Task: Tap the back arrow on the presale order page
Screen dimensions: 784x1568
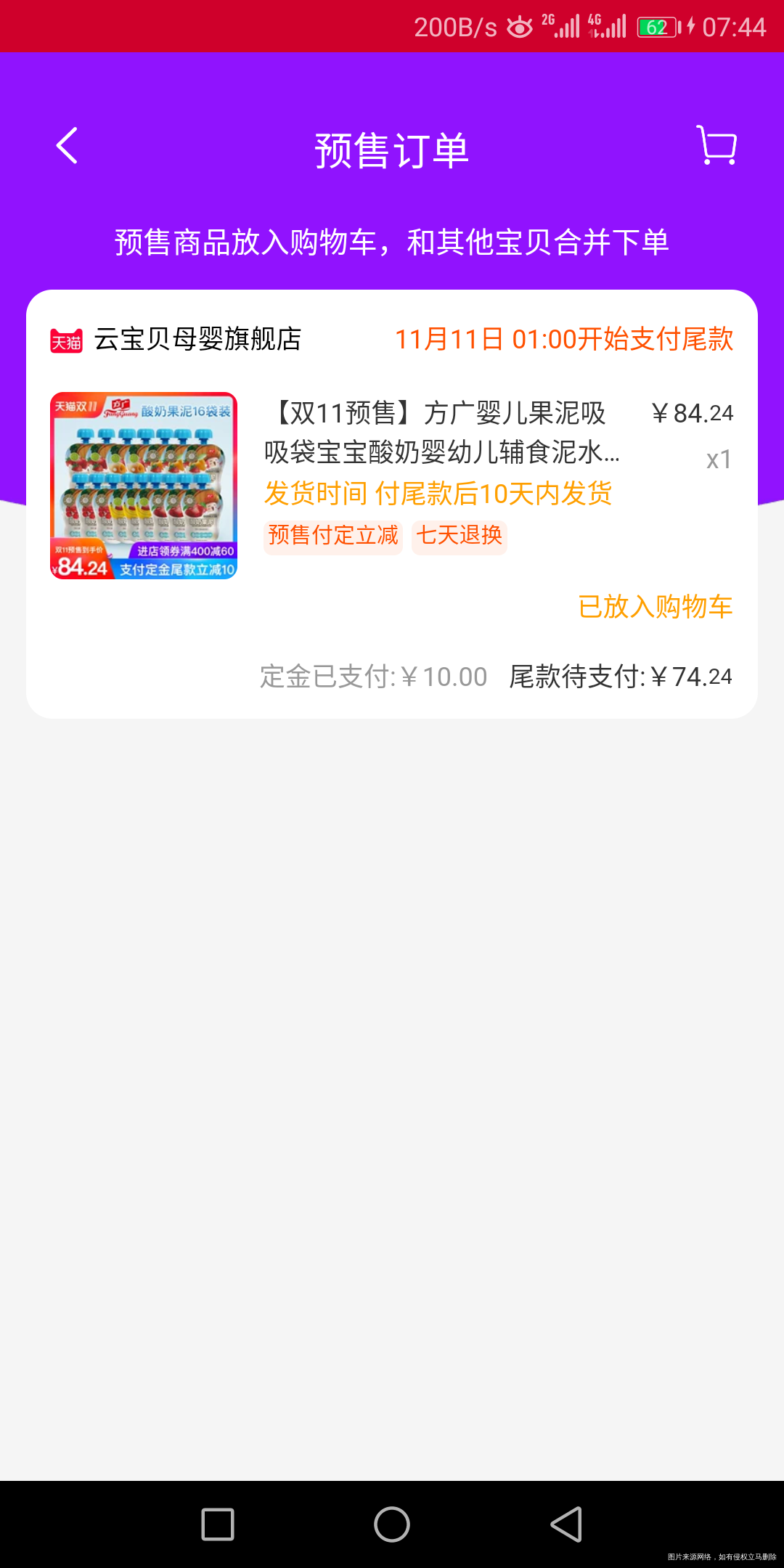Action: tap(67, 145)
